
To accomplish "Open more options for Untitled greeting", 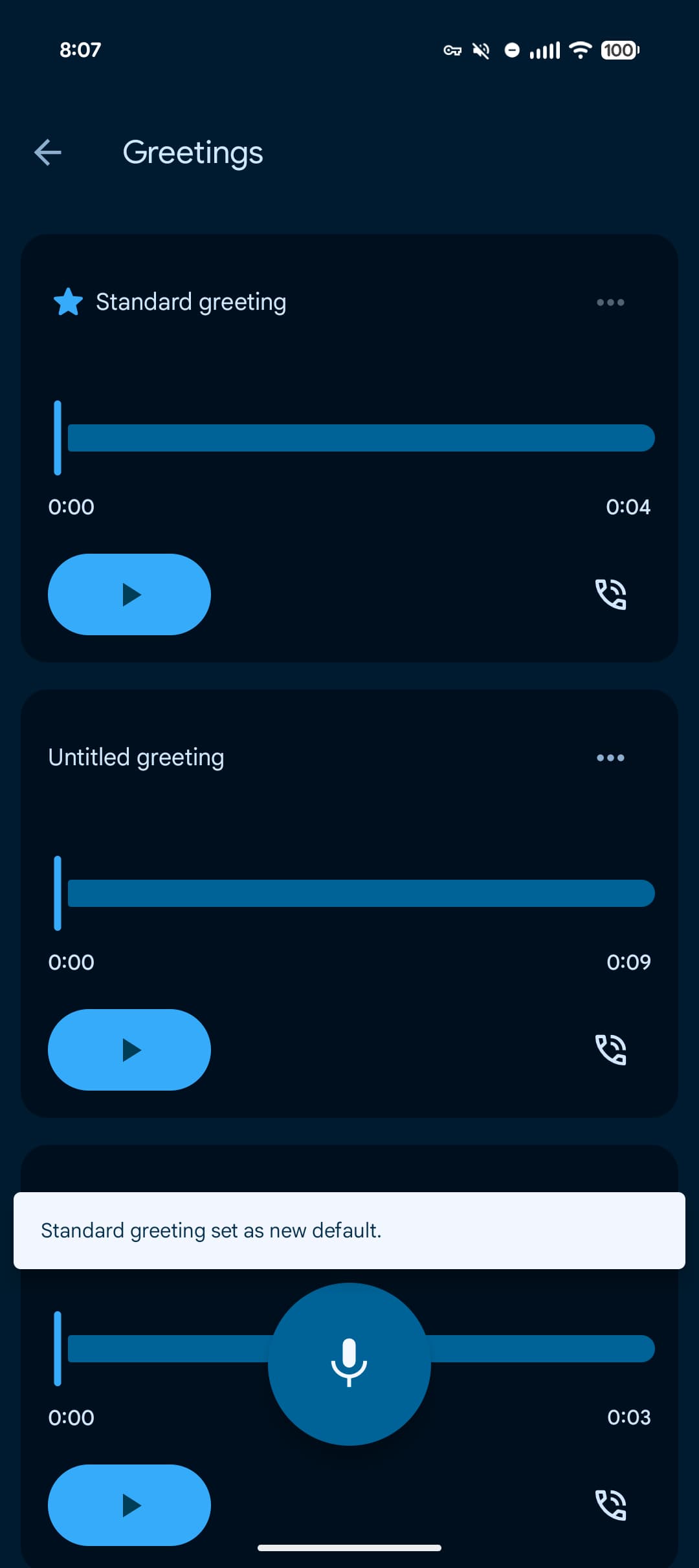I will pos(610,757).
